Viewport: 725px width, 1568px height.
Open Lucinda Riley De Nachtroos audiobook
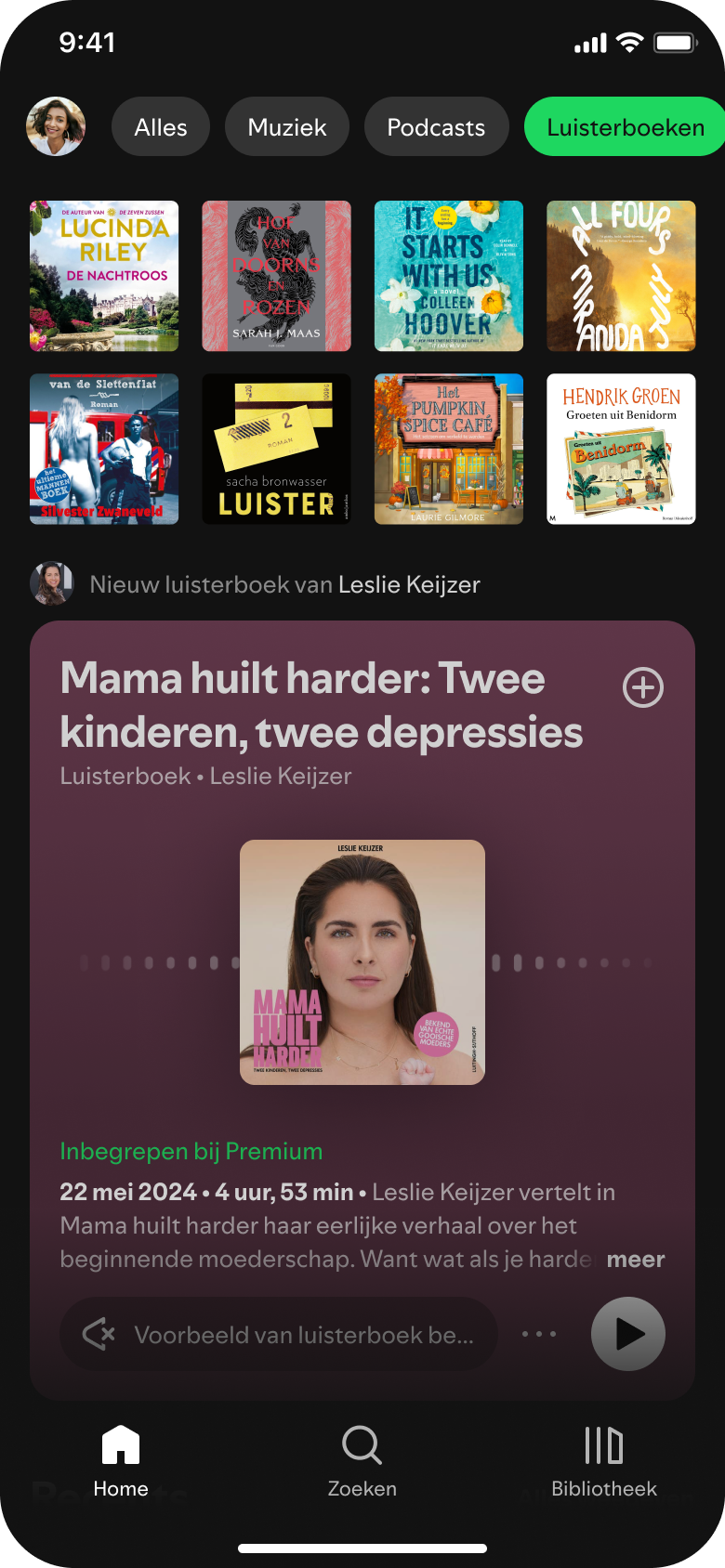(x=104, y=276)
